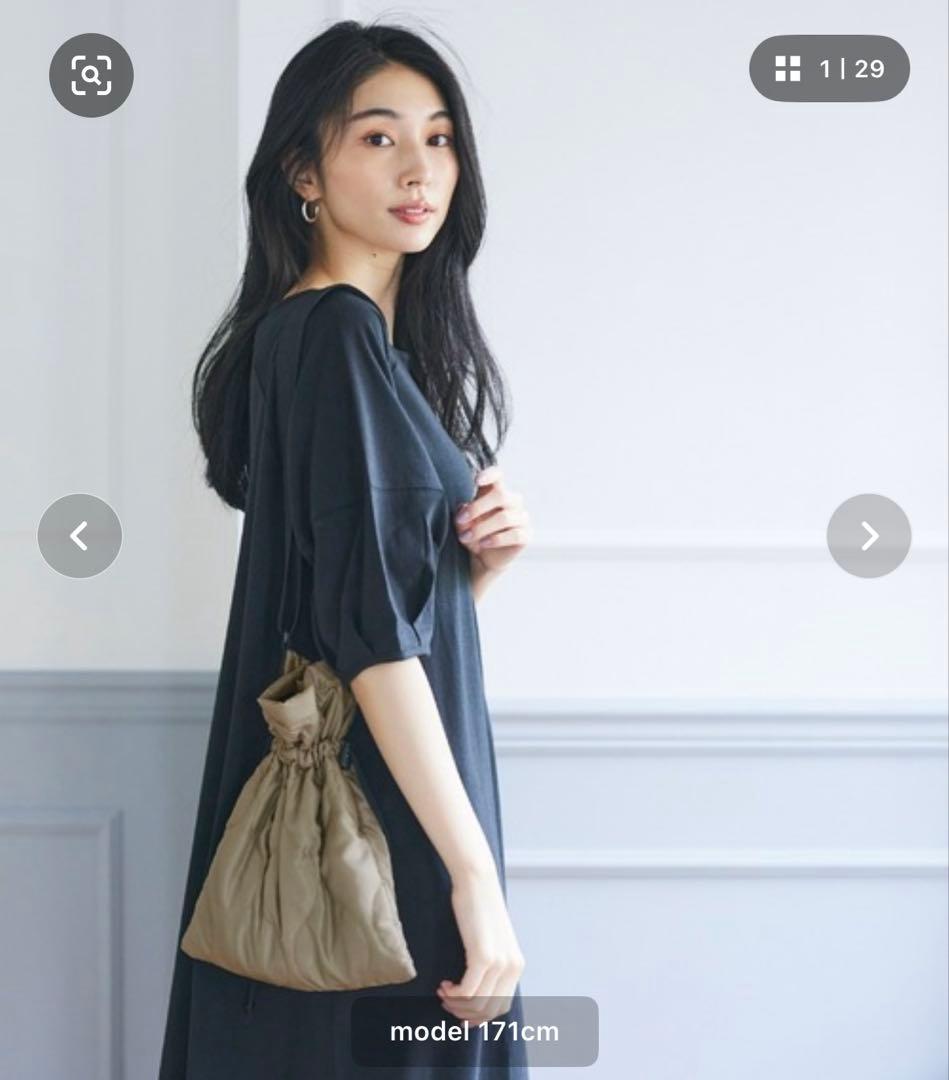Open the visual image search icon

click(x=91, y=75)
